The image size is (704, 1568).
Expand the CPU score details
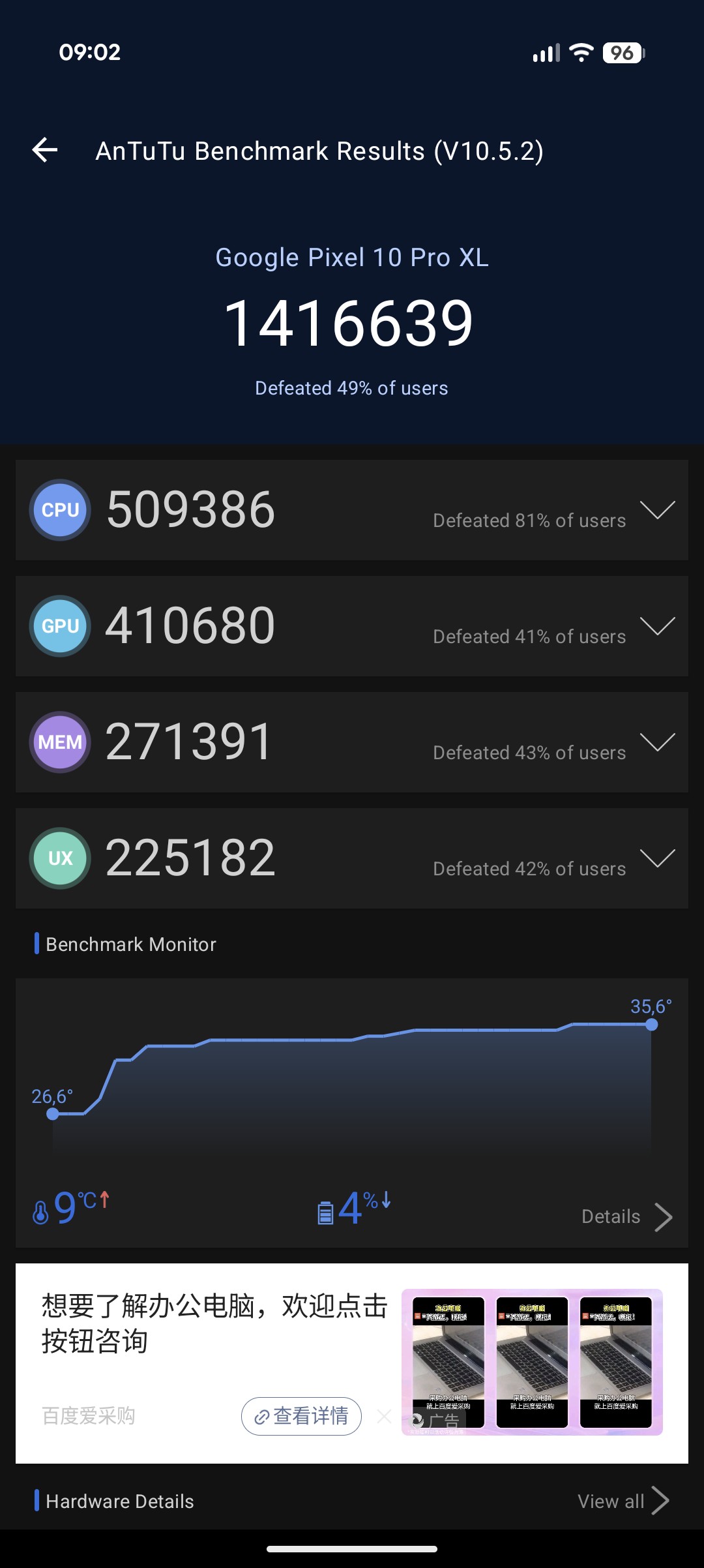[x=657, y=510]
